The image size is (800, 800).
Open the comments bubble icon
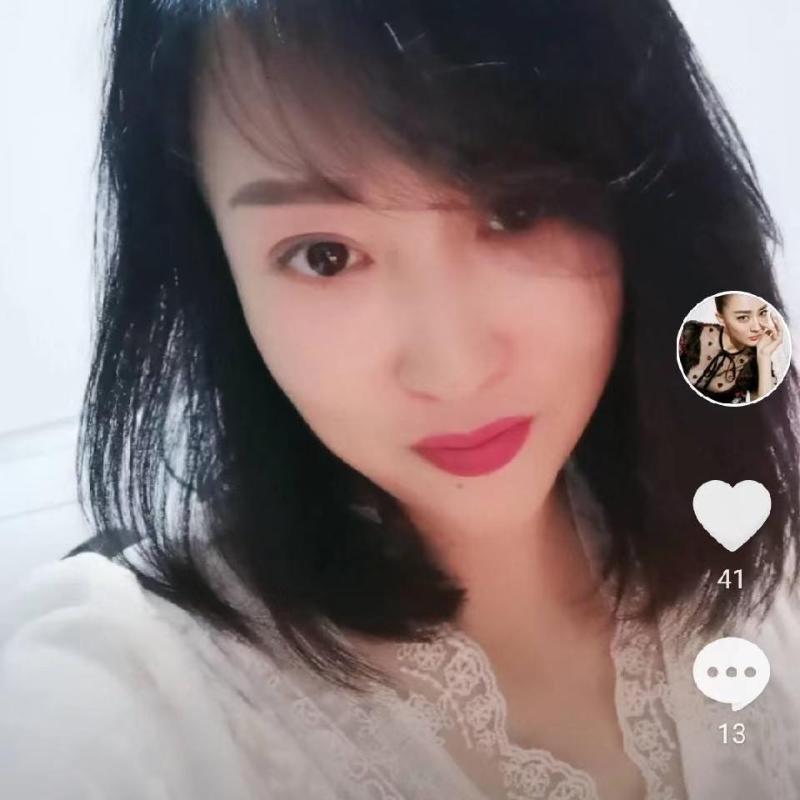coord(732,674)
